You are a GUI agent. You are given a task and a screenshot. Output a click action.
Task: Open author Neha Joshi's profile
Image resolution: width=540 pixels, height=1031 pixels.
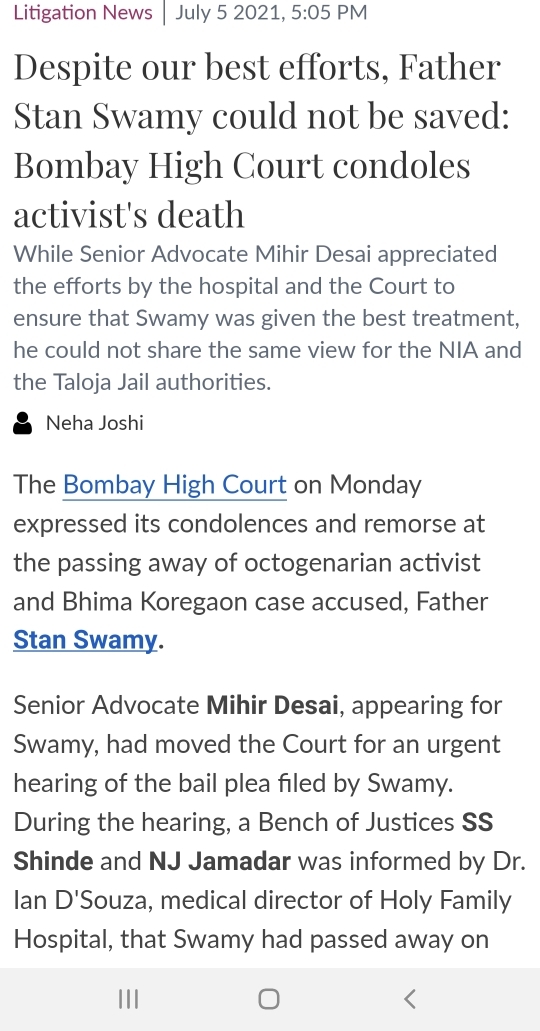click(94, 423)
